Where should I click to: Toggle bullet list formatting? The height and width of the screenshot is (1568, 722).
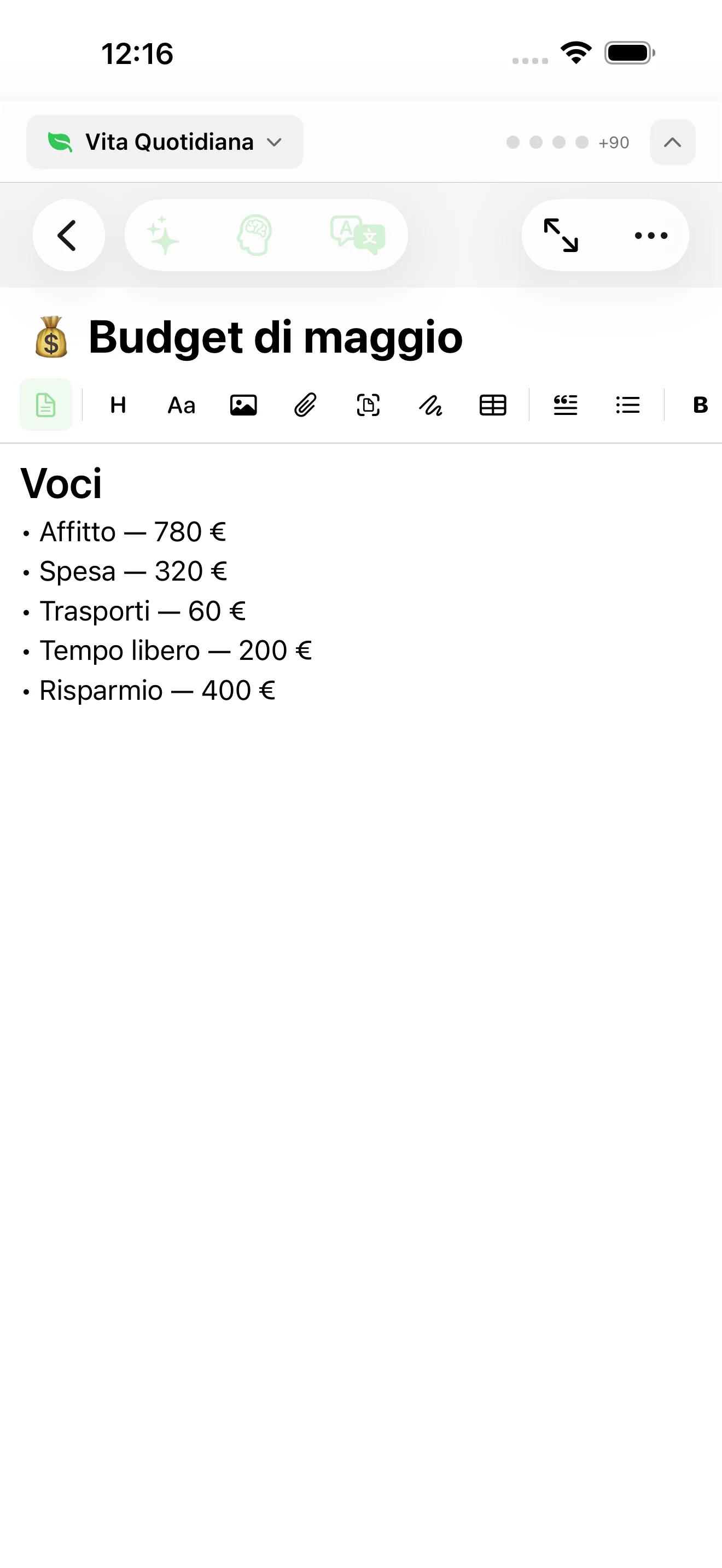pyautogui.click(x=627, y=405)
